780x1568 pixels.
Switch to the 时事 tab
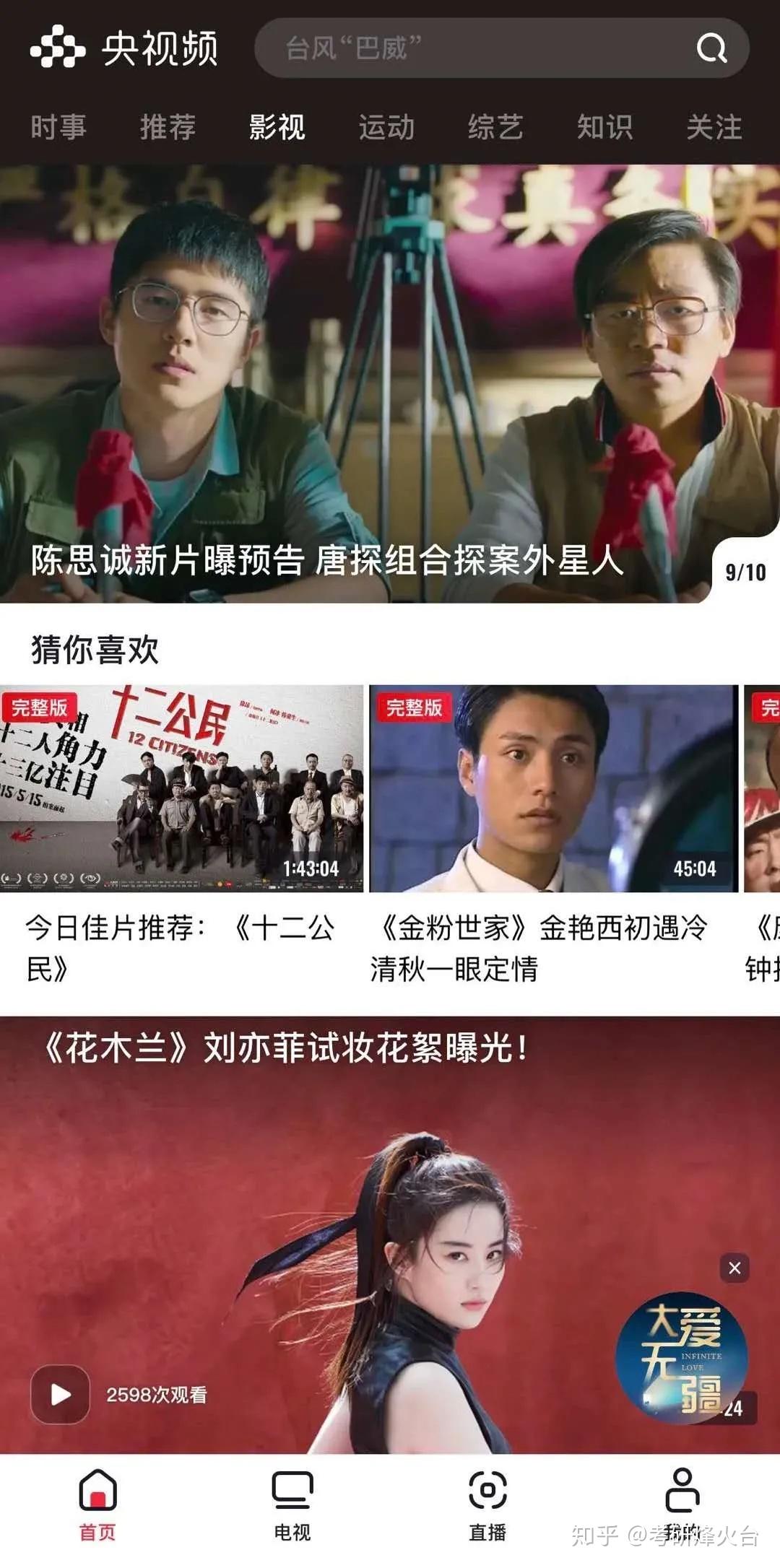[58, 128]
